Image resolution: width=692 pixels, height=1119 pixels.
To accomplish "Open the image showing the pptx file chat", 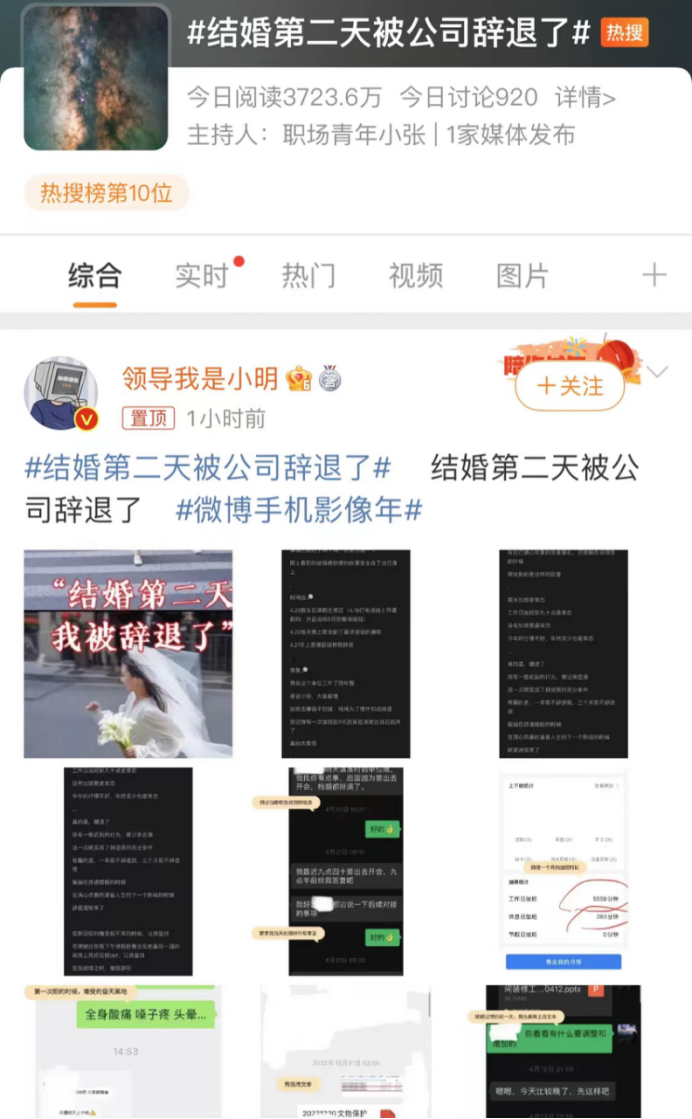I will [563, 1050].
